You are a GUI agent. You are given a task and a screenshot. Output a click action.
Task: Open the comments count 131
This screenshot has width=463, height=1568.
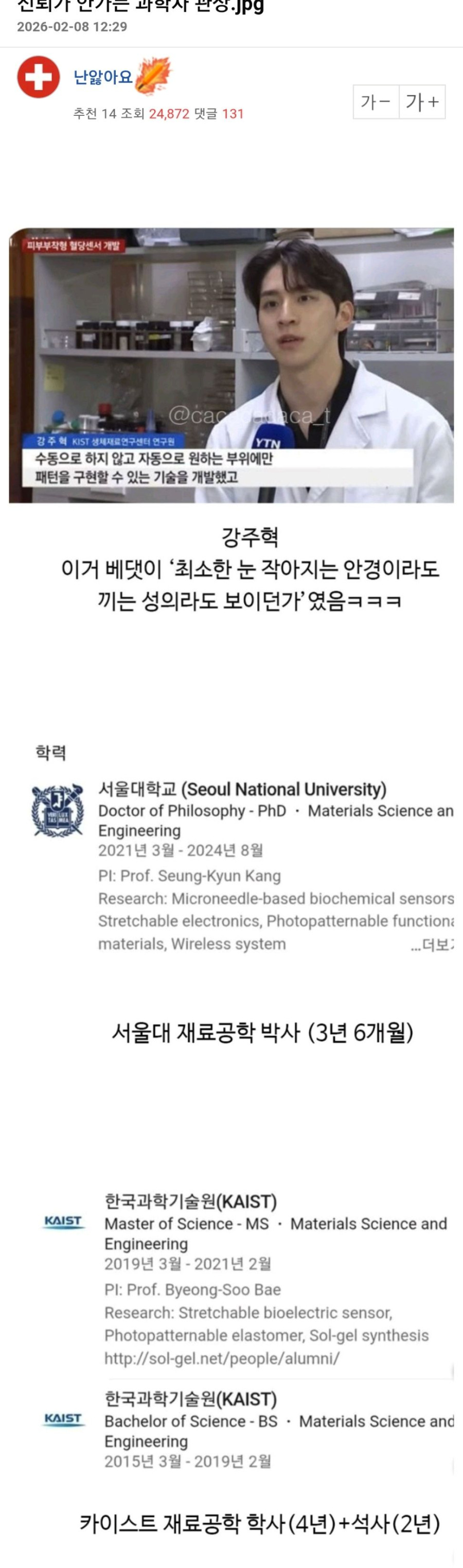pos(233,114)
